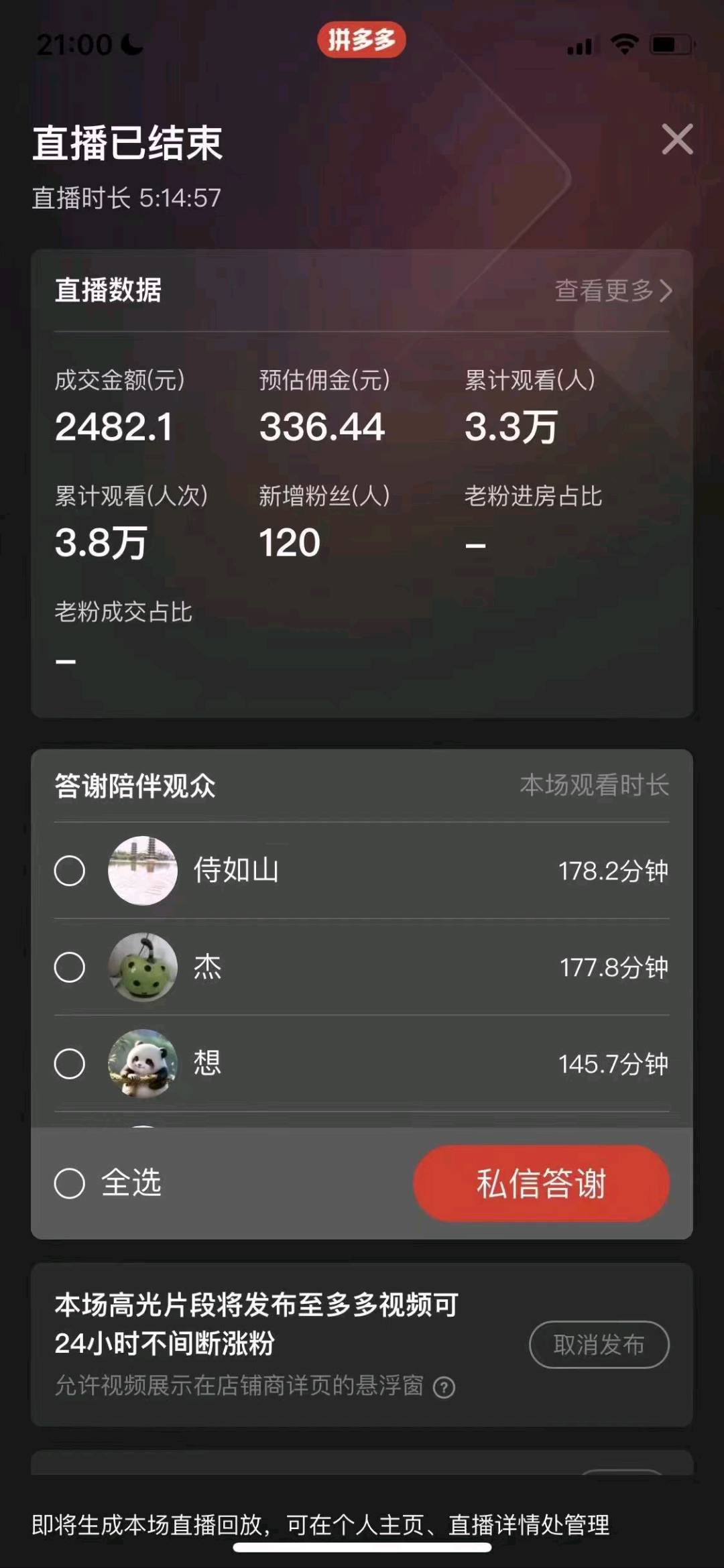Image resolution: width=724 pixels, height=1568 pixels.
Task: Open 侍如山's profile avatar
Action: point(143,871)
